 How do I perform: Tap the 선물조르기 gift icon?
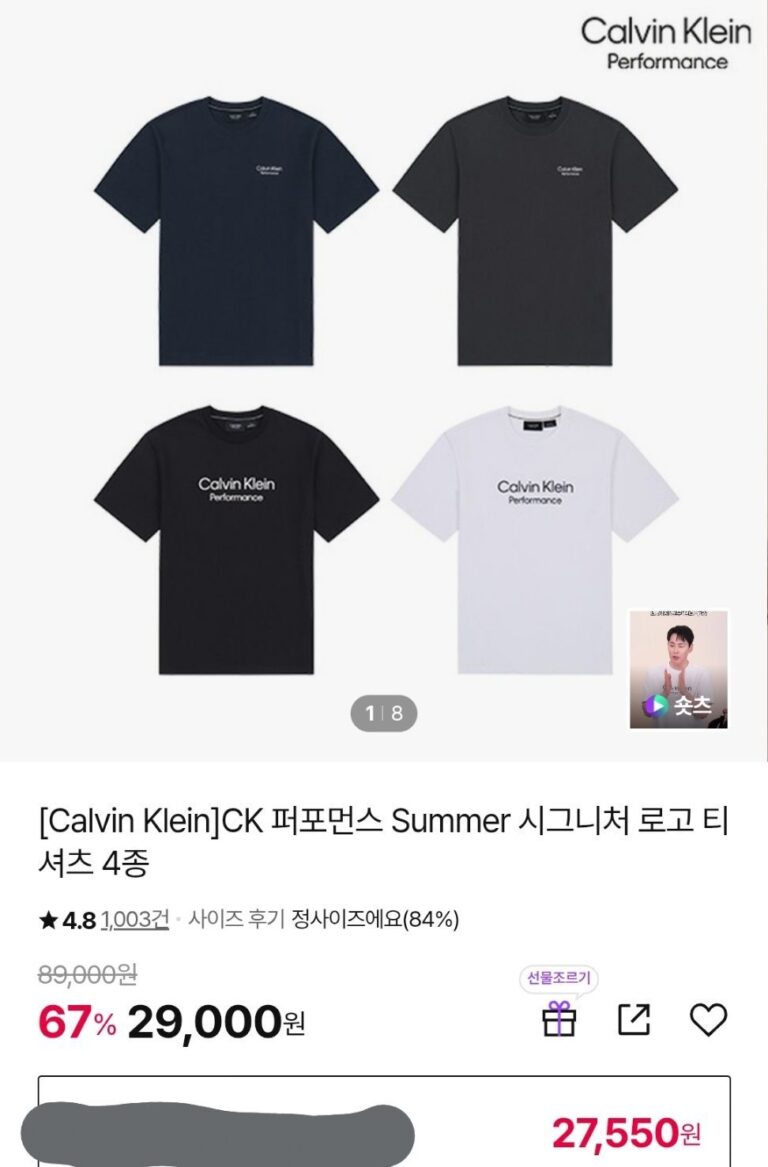tap(559, 1018)
